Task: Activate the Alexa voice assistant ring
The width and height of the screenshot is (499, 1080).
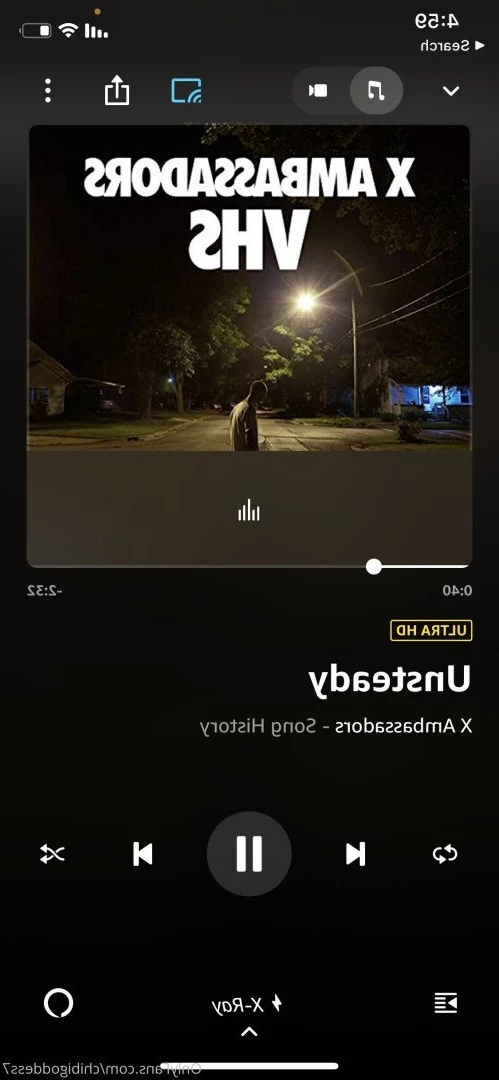Action: tap(59, 1003)
